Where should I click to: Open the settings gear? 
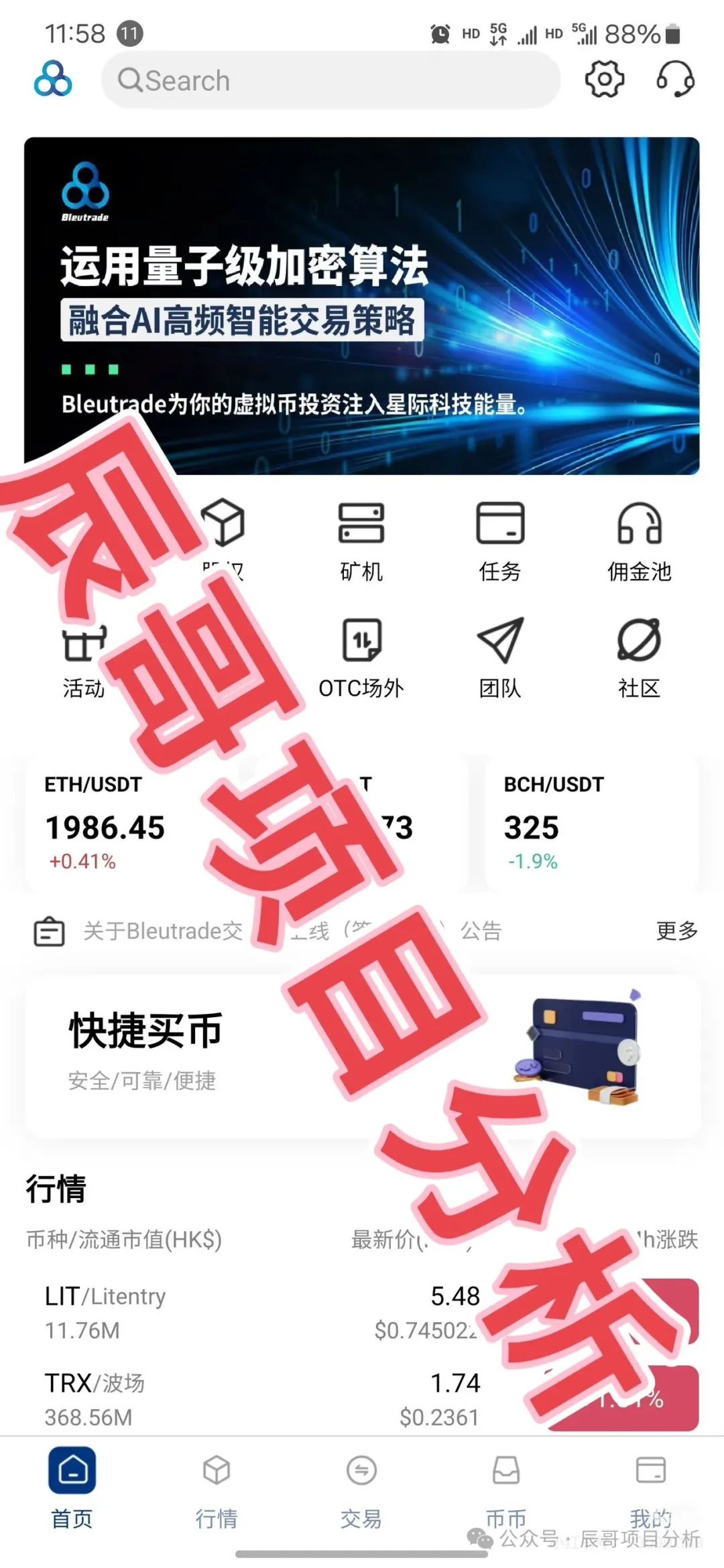604,79
